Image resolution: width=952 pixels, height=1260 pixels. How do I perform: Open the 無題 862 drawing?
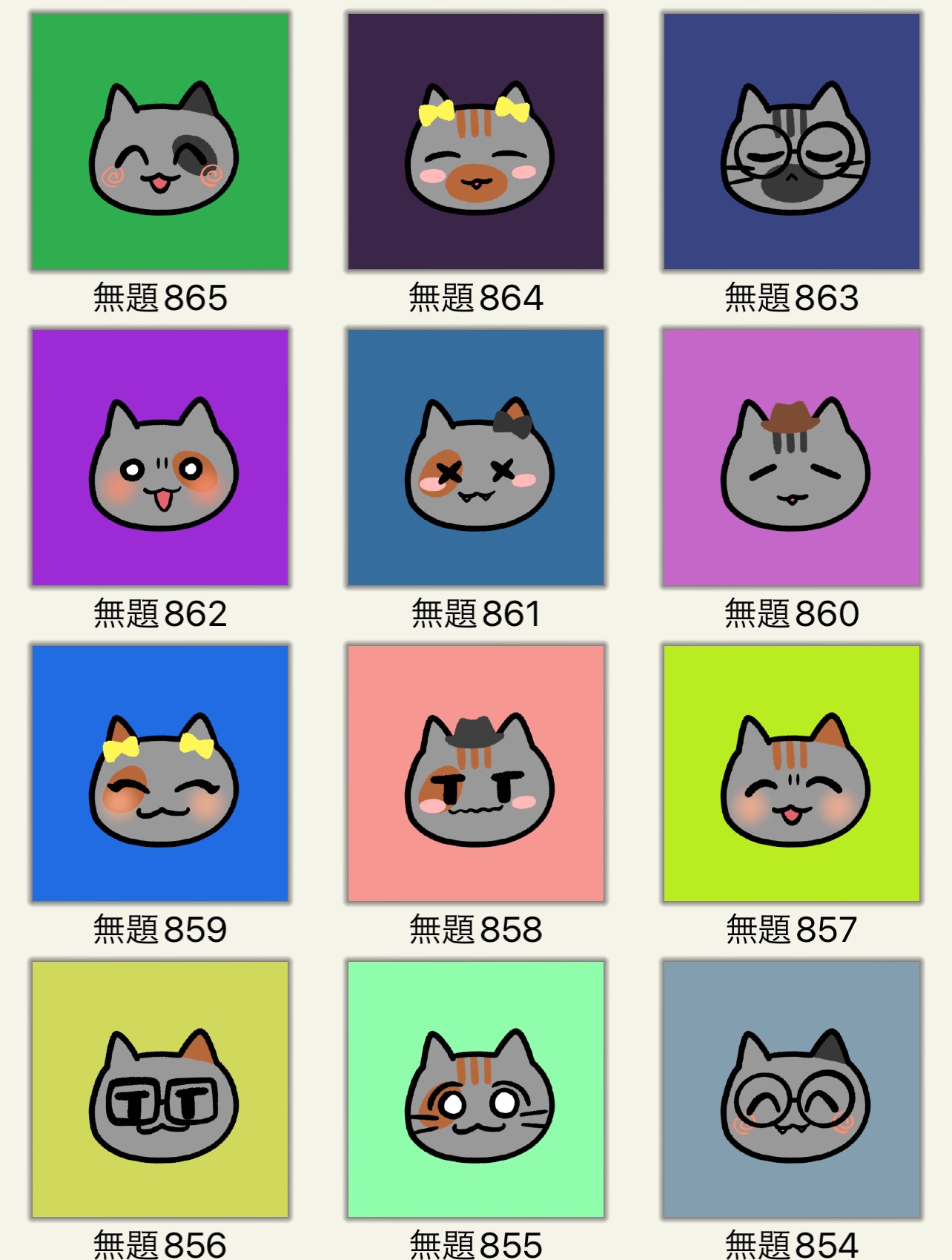coord(160,458)
